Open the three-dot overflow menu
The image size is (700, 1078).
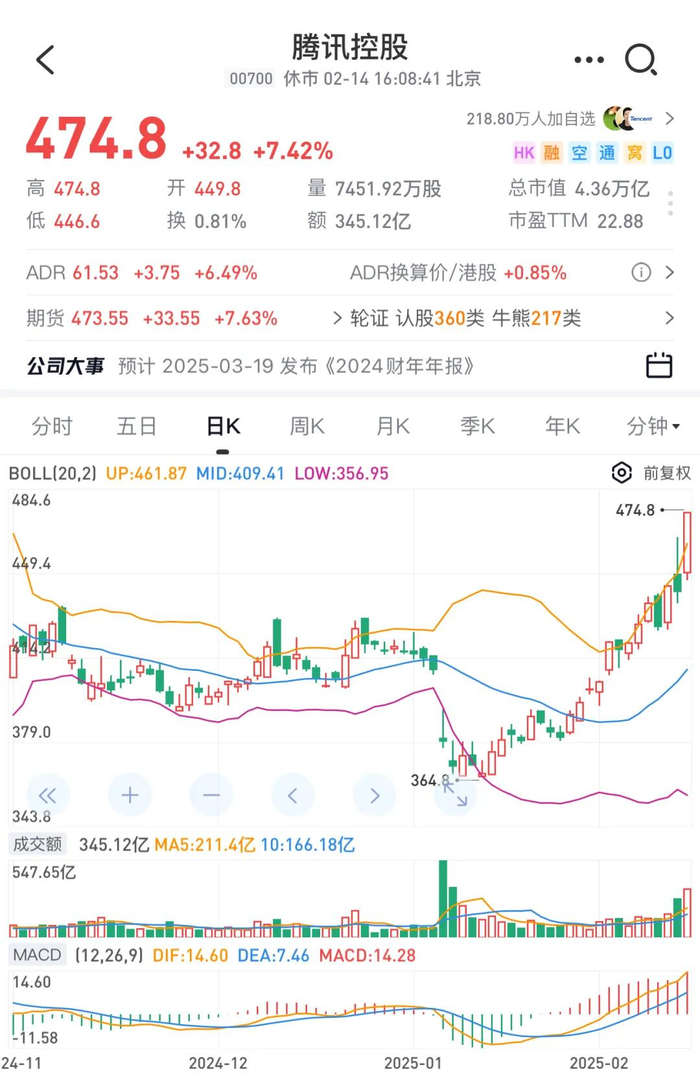coord(589,60)
